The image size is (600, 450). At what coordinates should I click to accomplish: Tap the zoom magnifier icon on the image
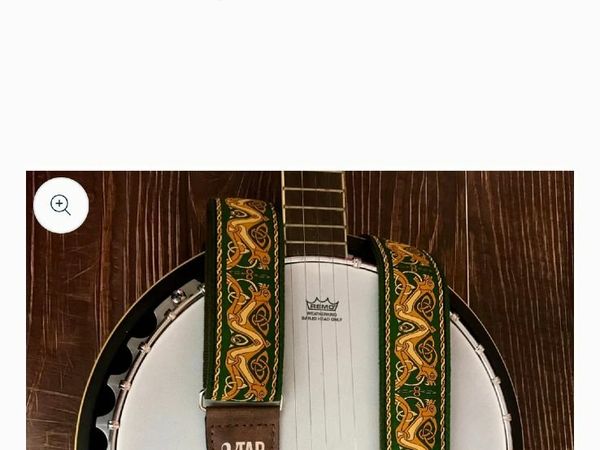(x=61, y=206)
